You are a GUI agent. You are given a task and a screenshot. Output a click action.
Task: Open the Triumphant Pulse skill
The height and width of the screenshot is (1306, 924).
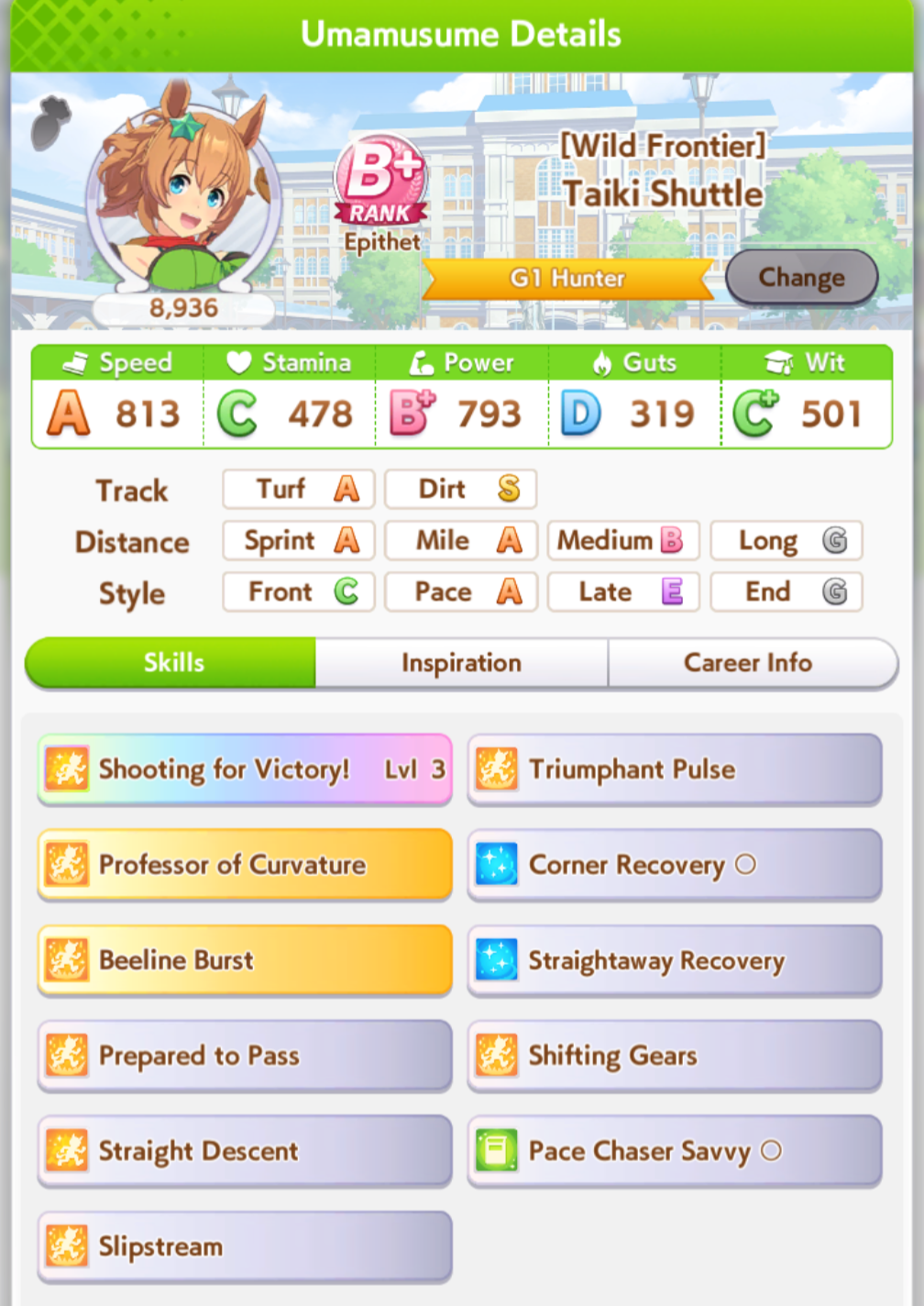[x=675, y=769]
